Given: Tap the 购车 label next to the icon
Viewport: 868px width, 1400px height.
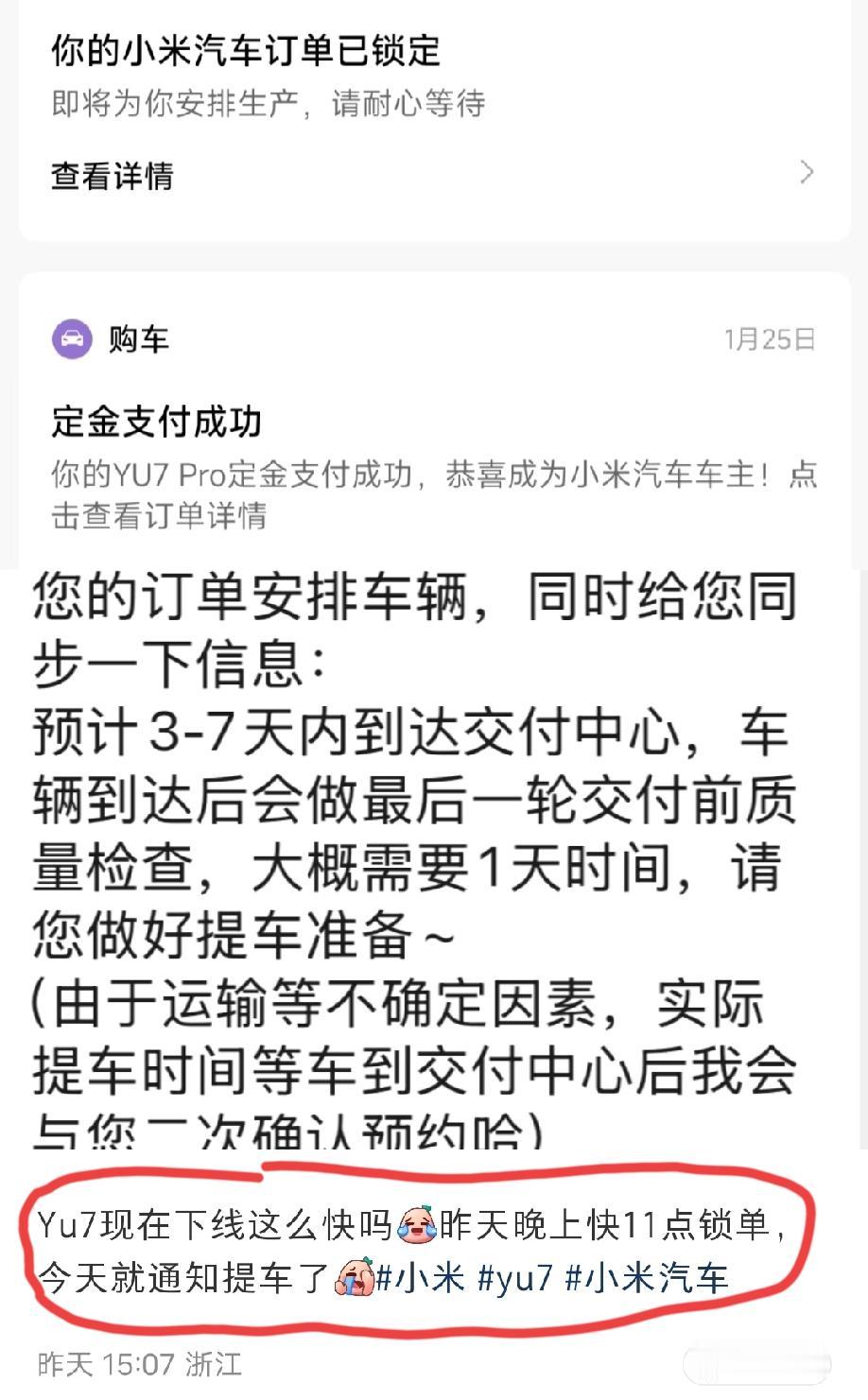Looking at the screenshot, I should click(135, 340).
